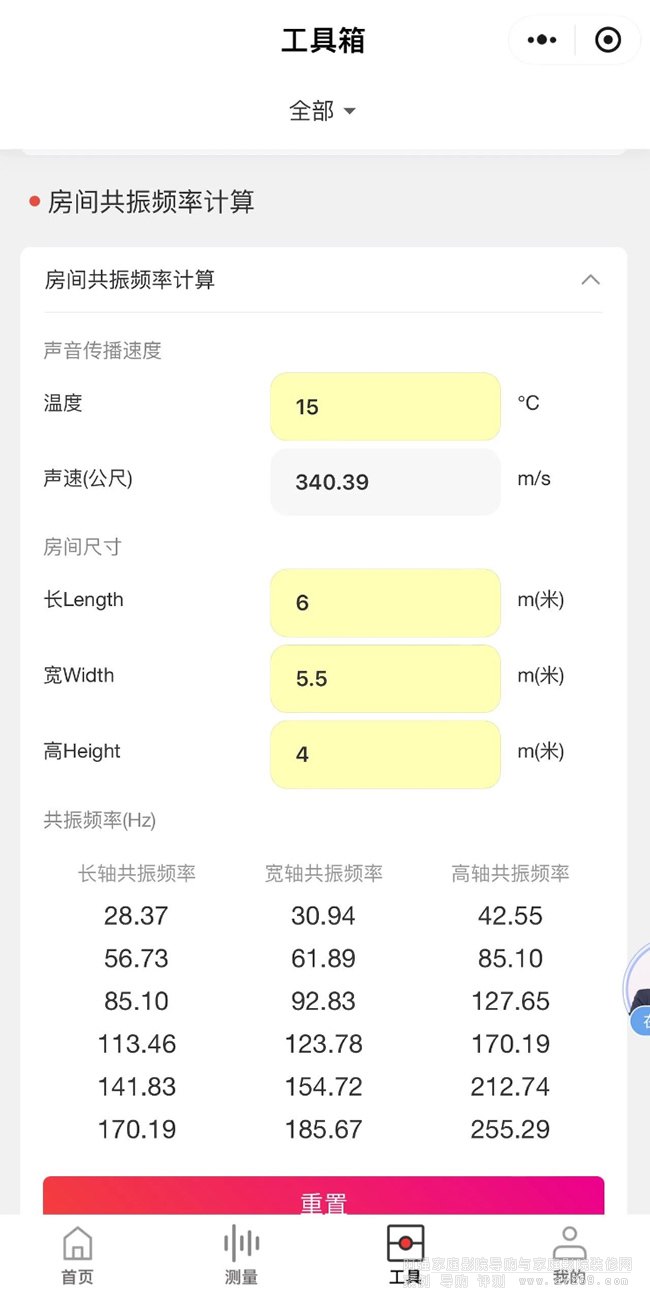Open the 我的 profile tab

coord(569,1256)
